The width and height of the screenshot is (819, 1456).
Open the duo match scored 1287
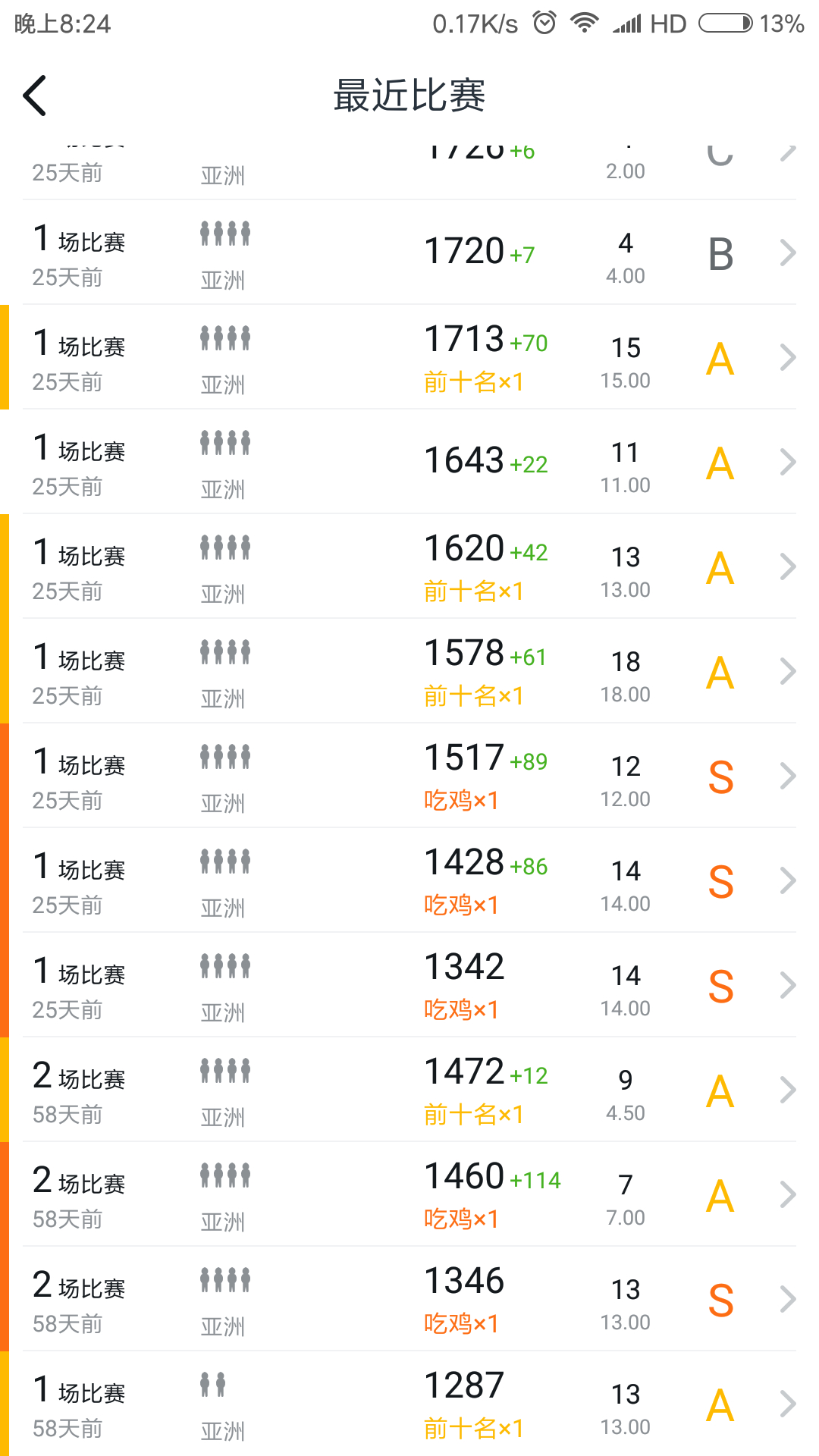point(409,1404)
